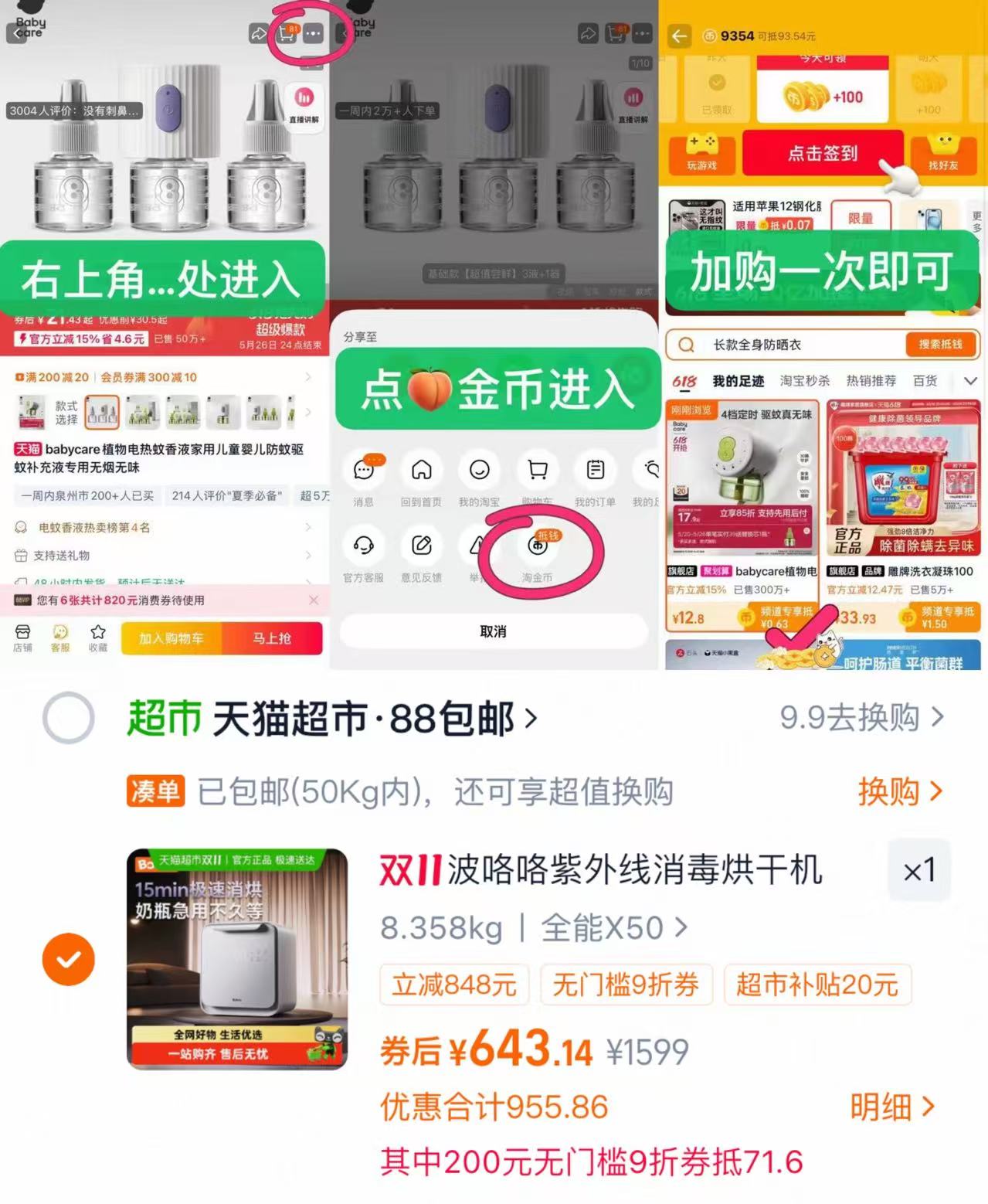Screen dimensions: 988x1204
Task: Uncheck the 波咯咯消毒烘干机 item checkbox
Action: tap(69, 959)
